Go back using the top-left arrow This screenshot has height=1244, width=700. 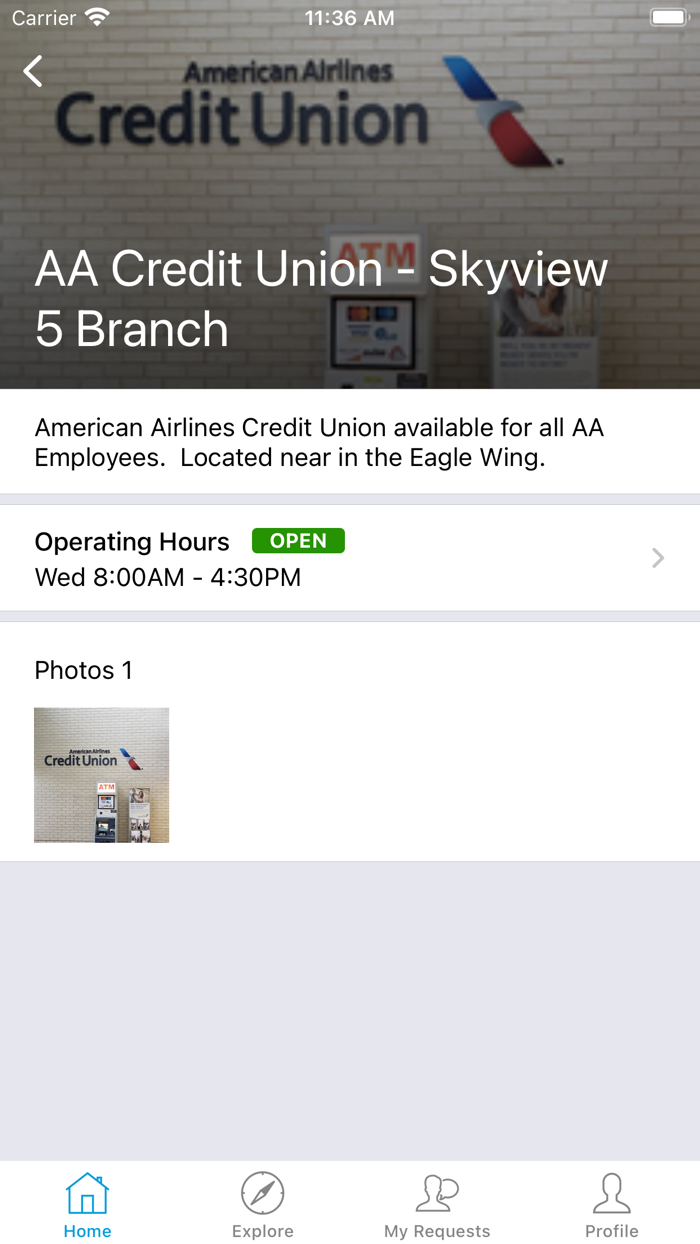pyautogui.click(x=34, y=71)
